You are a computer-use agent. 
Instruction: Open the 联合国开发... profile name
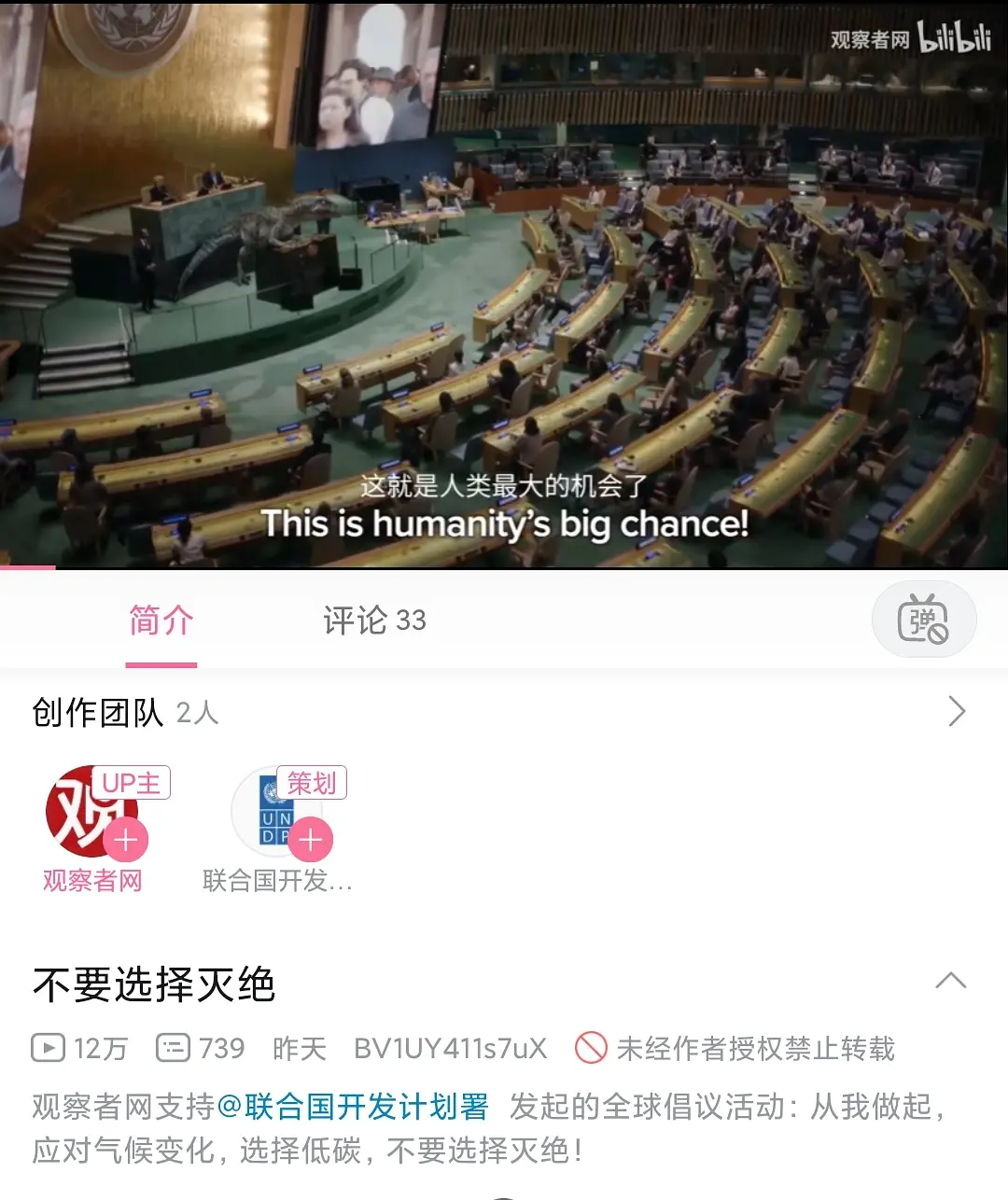(x=277, y=880)
